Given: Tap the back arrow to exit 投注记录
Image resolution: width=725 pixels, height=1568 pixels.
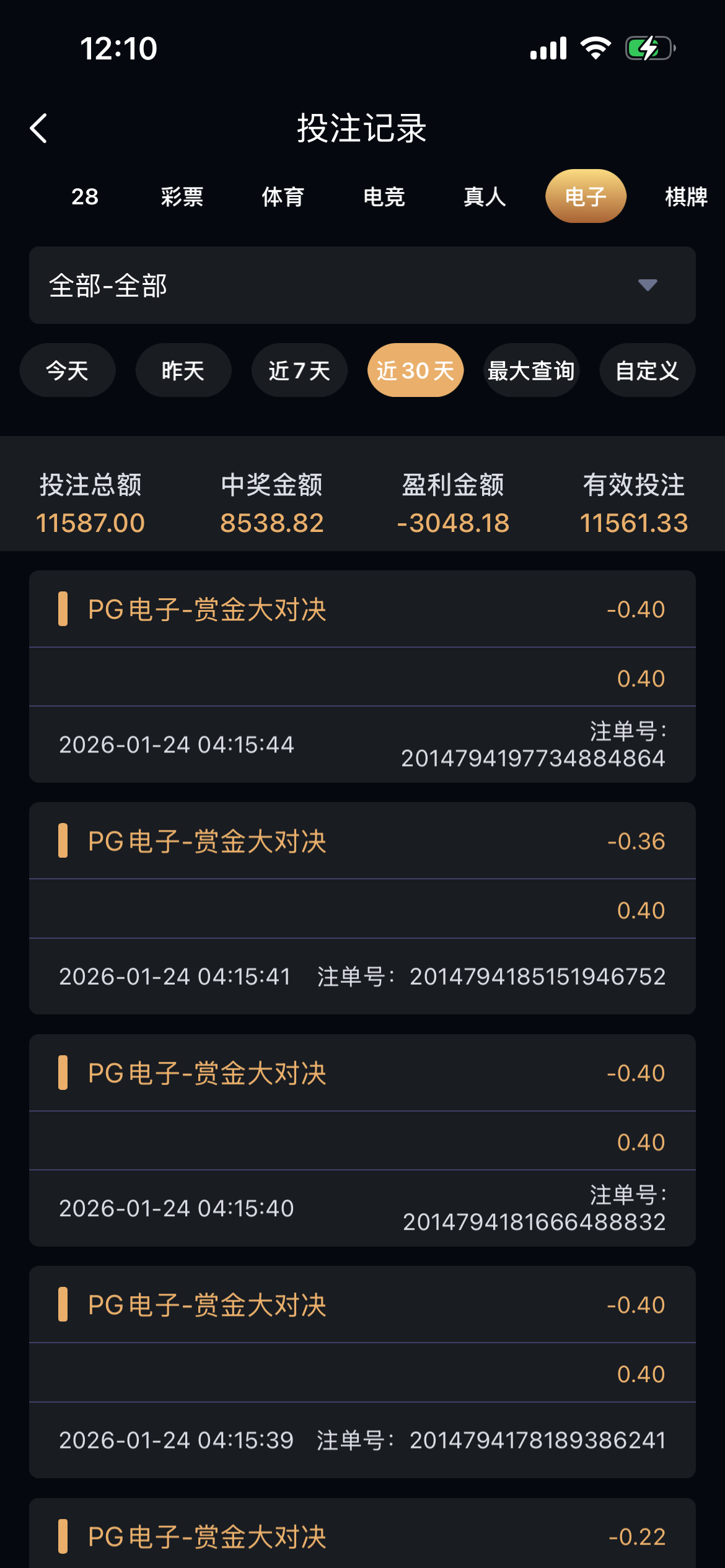Looking at the screenshot, I should coord(38,129).
